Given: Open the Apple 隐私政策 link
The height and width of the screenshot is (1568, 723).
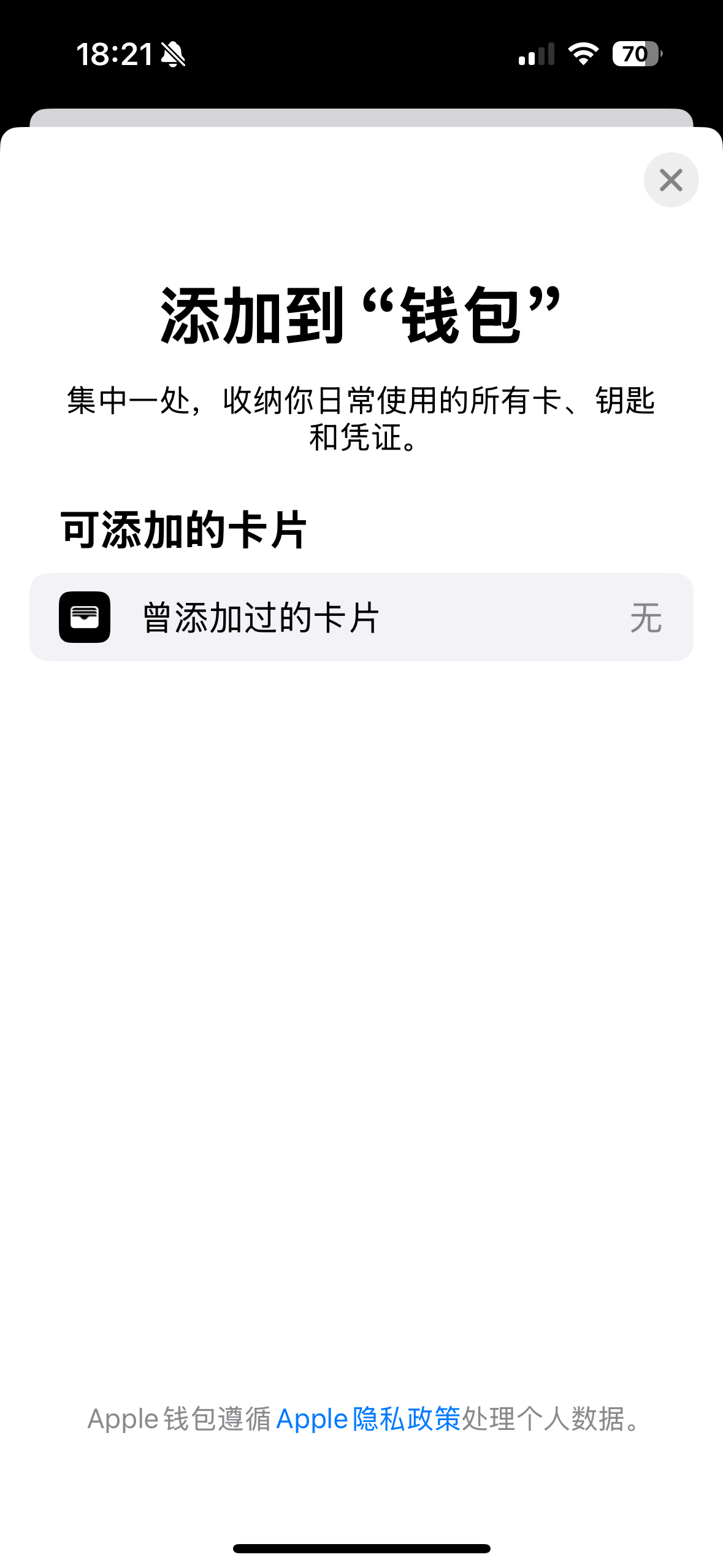Looking at the screenshot, I should (x=368, y=1419).
